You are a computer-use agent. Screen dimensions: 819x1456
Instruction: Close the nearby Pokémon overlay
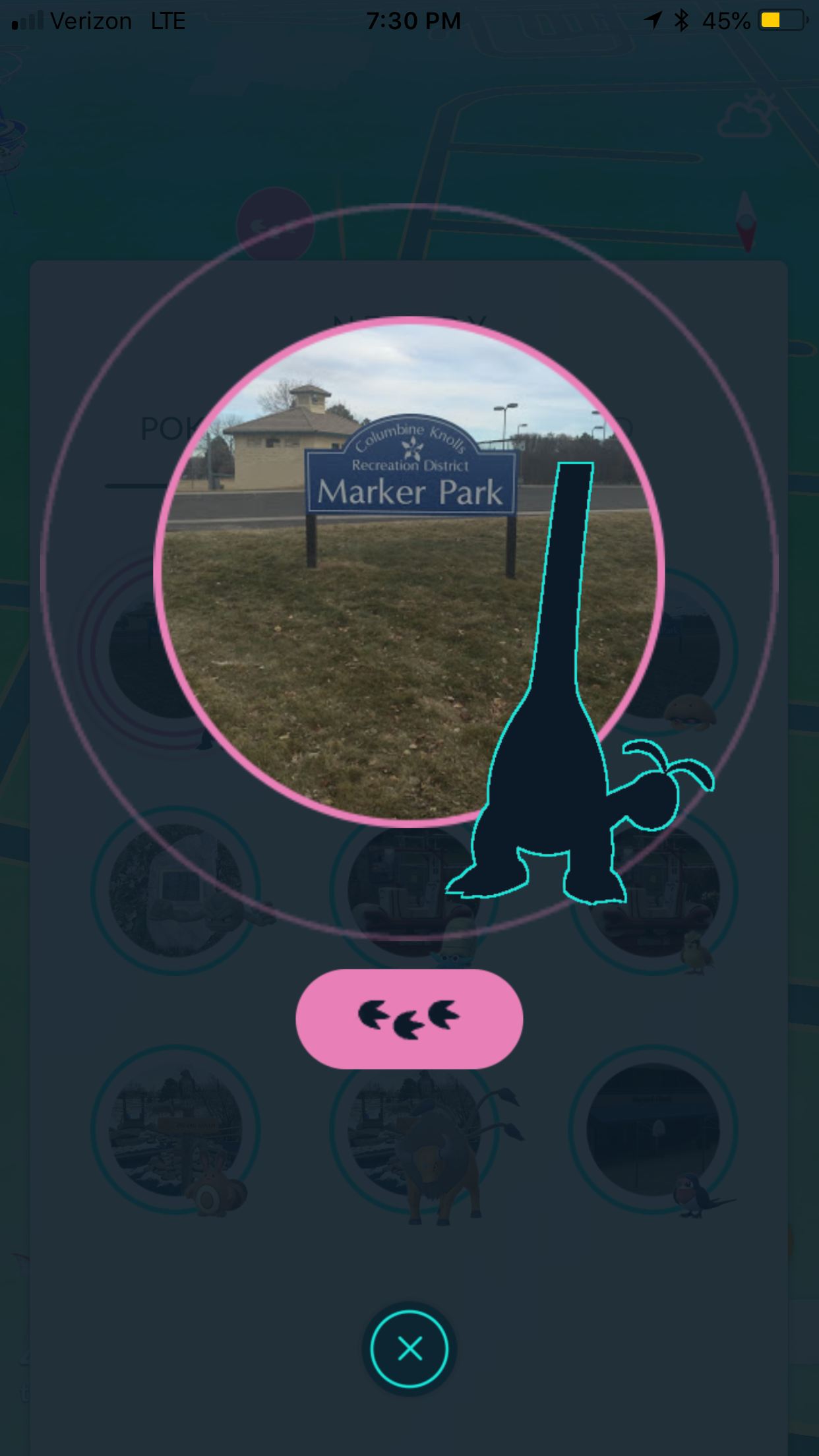coord(409,1349)
